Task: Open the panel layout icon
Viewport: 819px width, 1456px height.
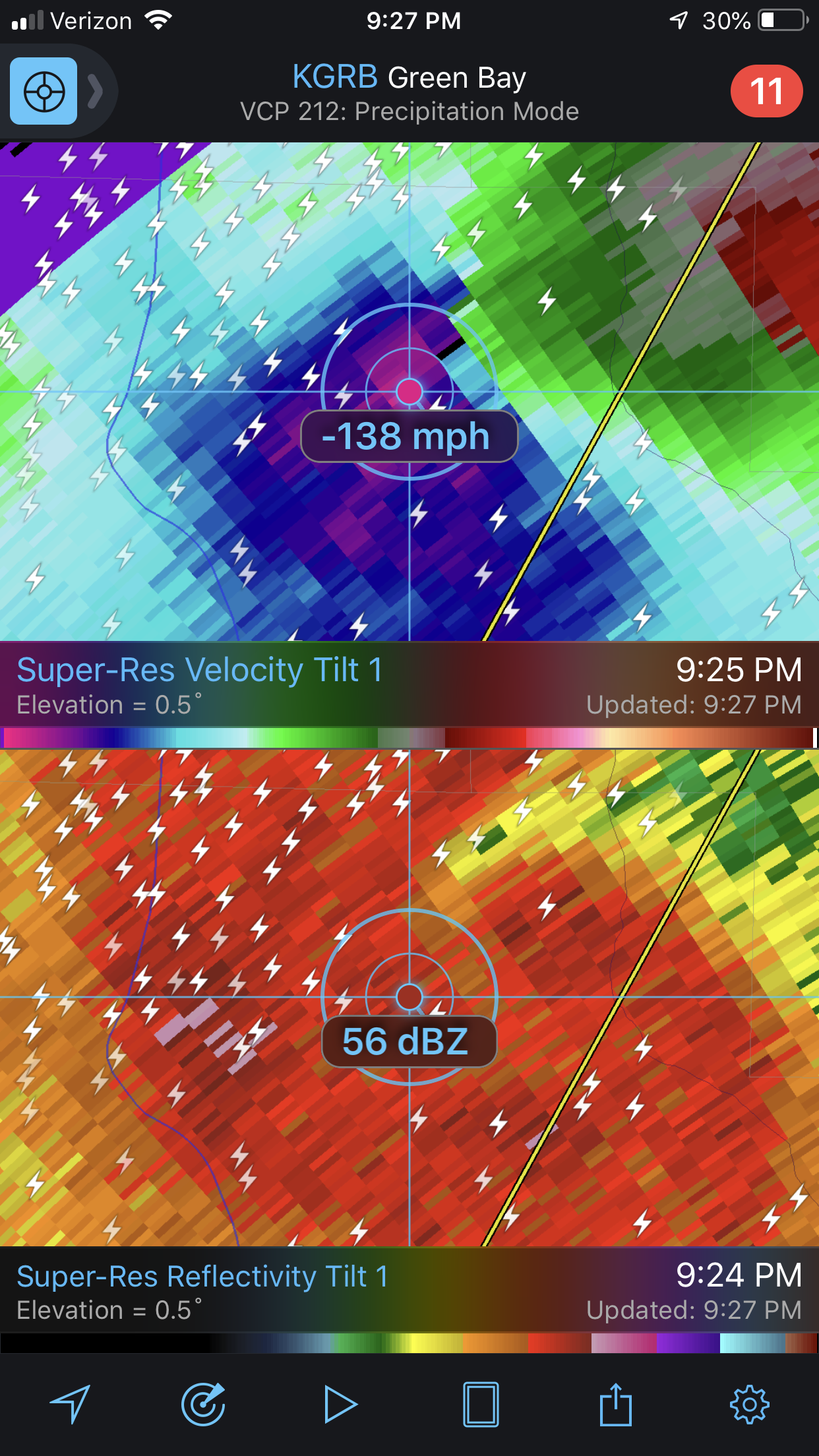Action: tap(481, 1405)
